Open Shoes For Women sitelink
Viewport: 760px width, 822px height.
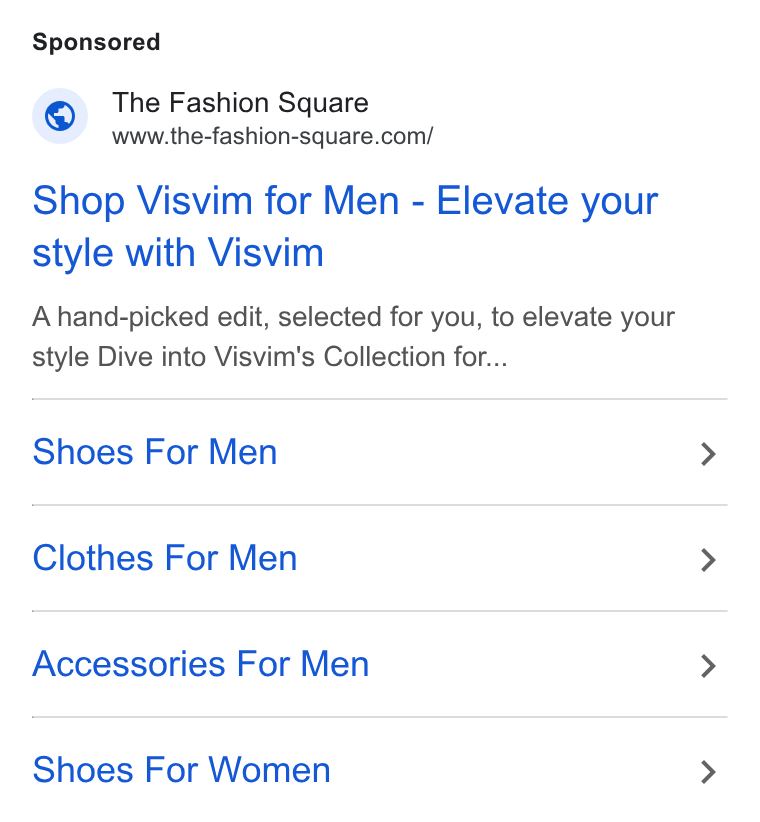click(379, 770)
